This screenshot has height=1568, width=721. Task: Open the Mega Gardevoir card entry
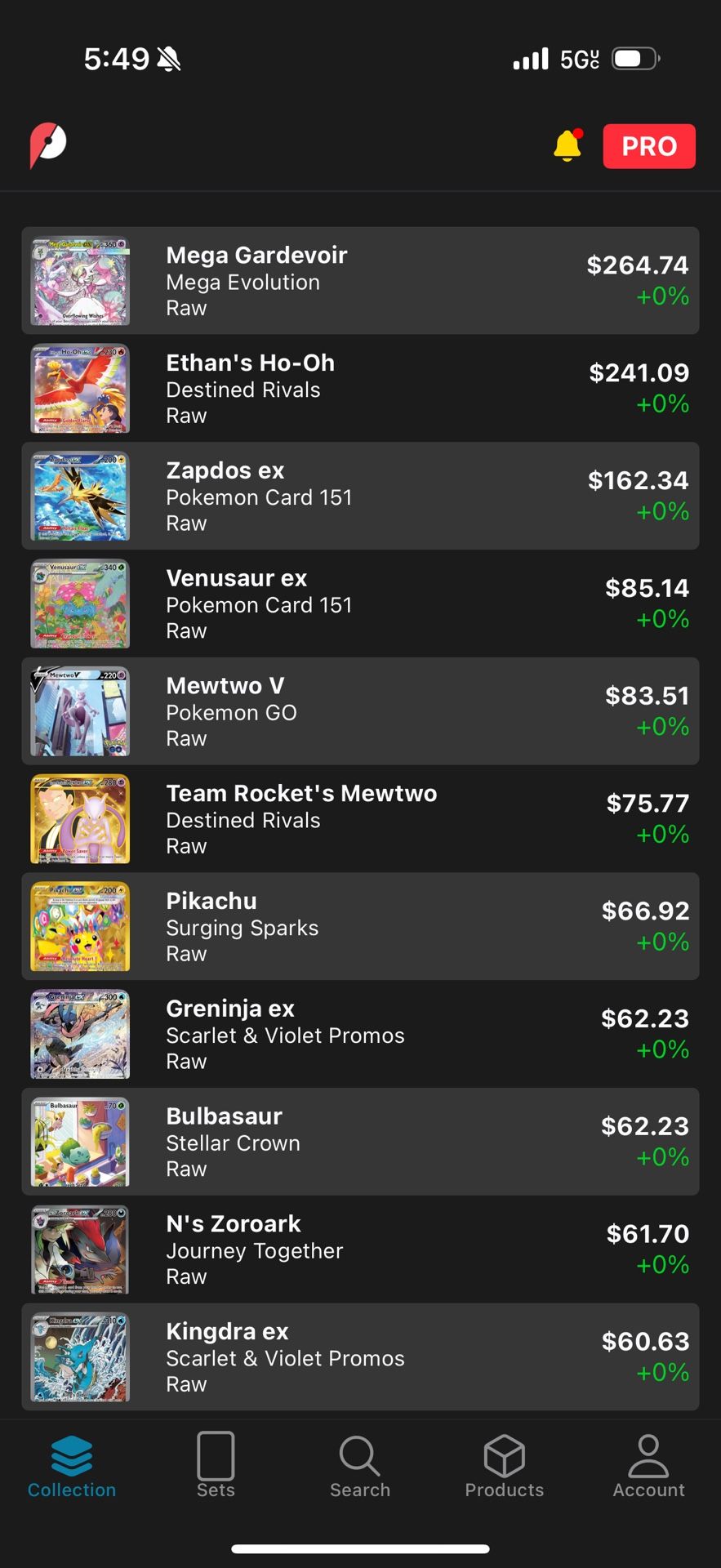tap(360, 281)
